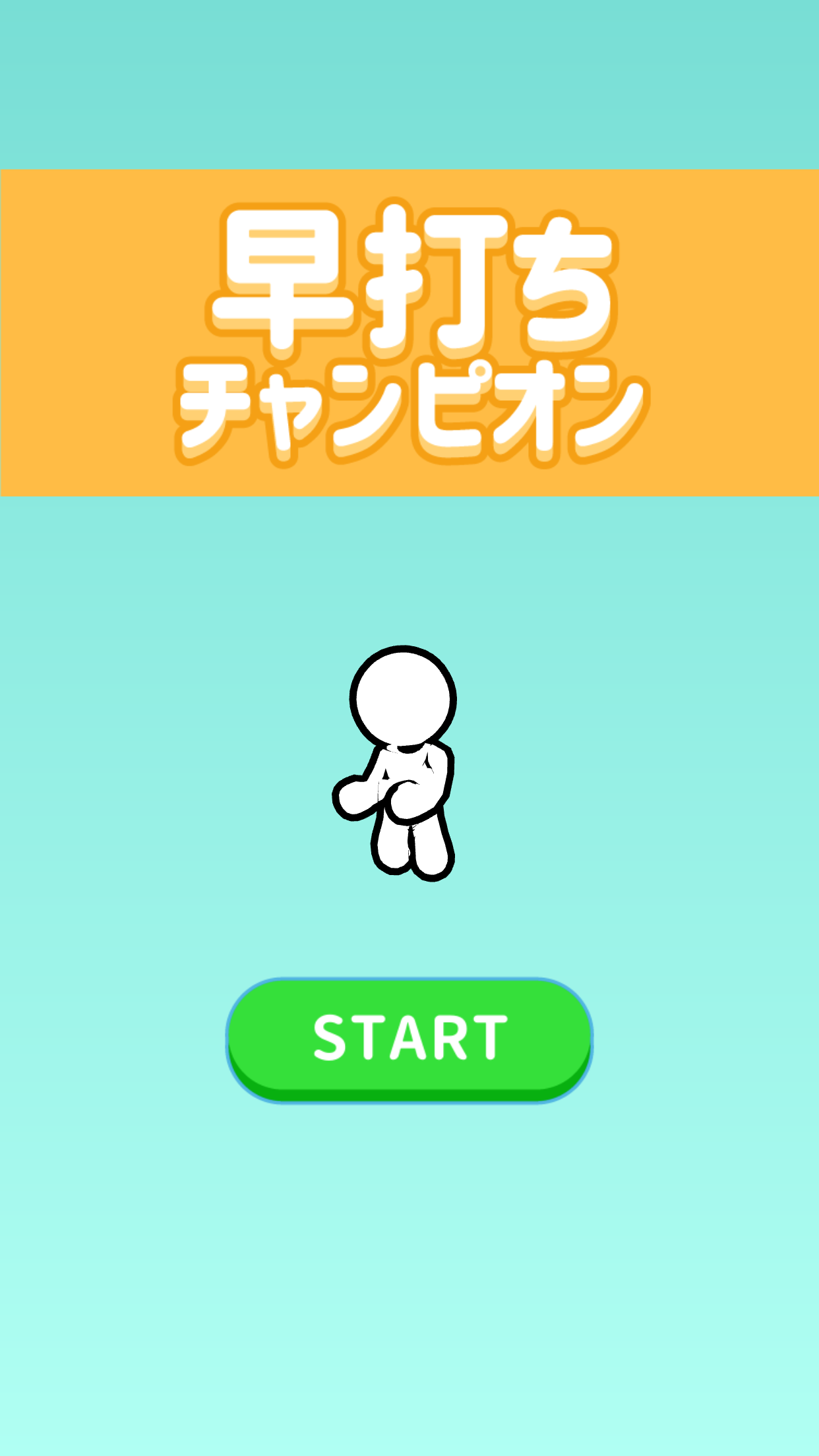Tap the green START button
This screenshot has width=819, height=1456.
click(x=409, y=1038)
